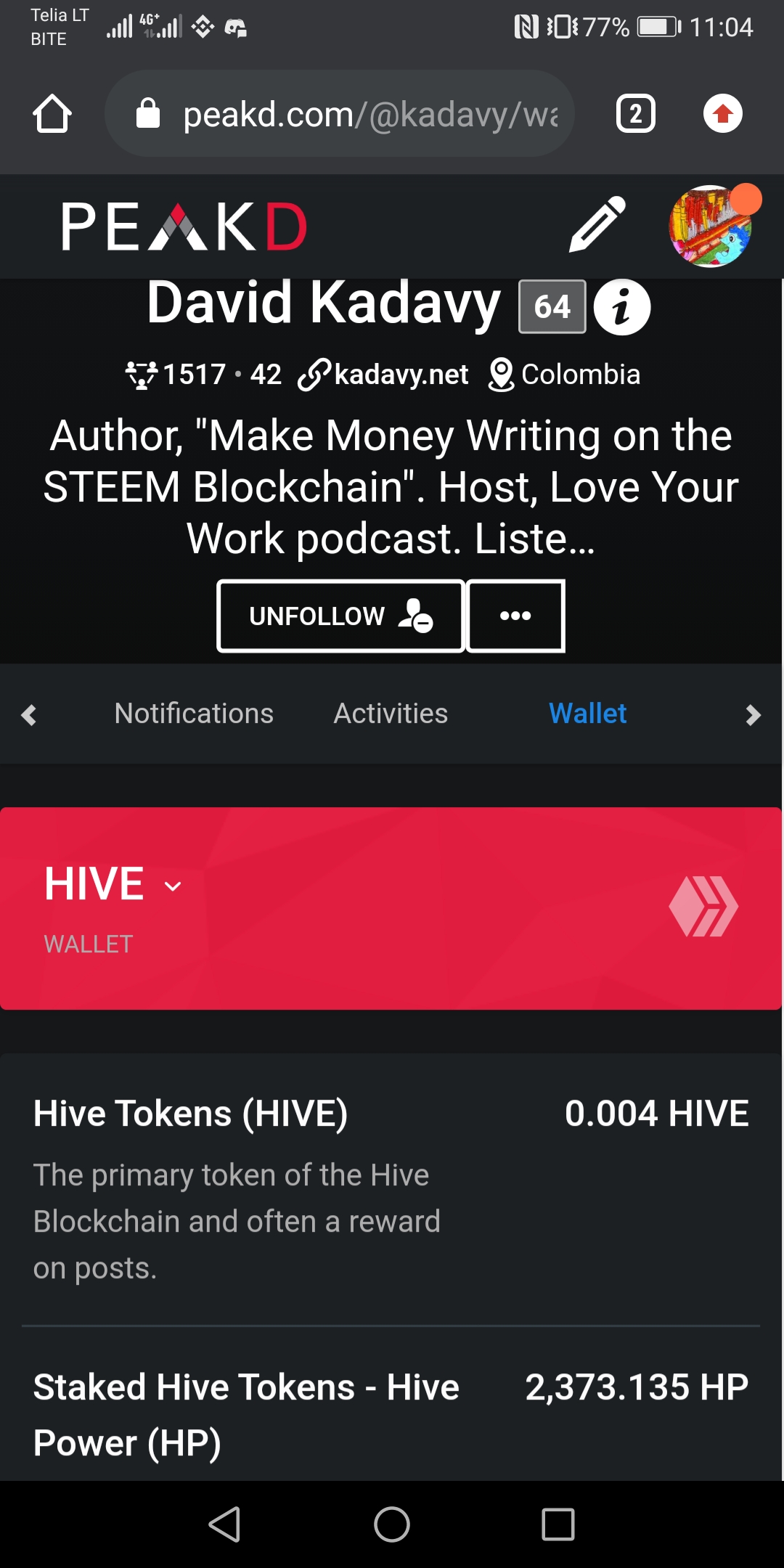Screen dimensions: 784x1568
Task: Tap the left arrow in the tab bar
Action: (29, 715)
